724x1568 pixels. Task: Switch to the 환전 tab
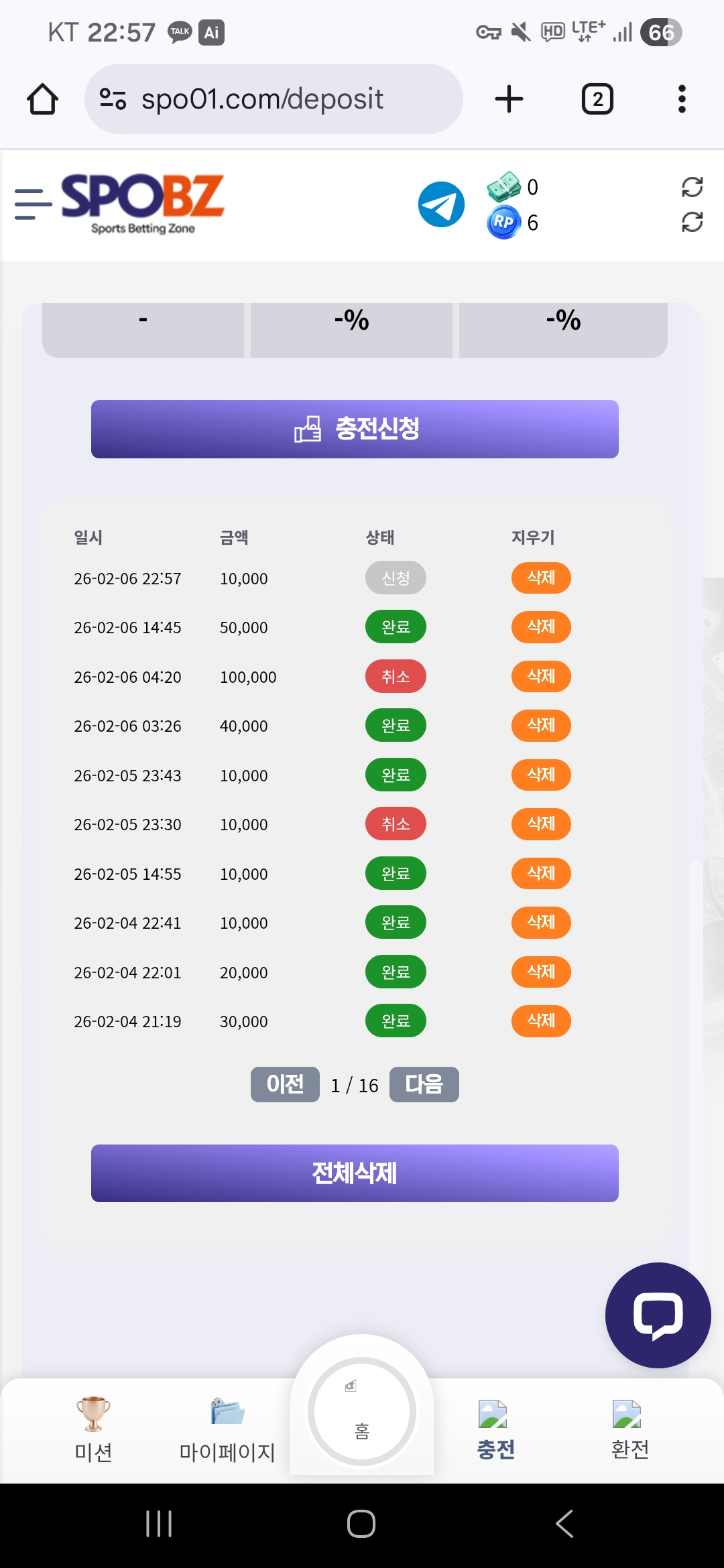coord(629,1429)
